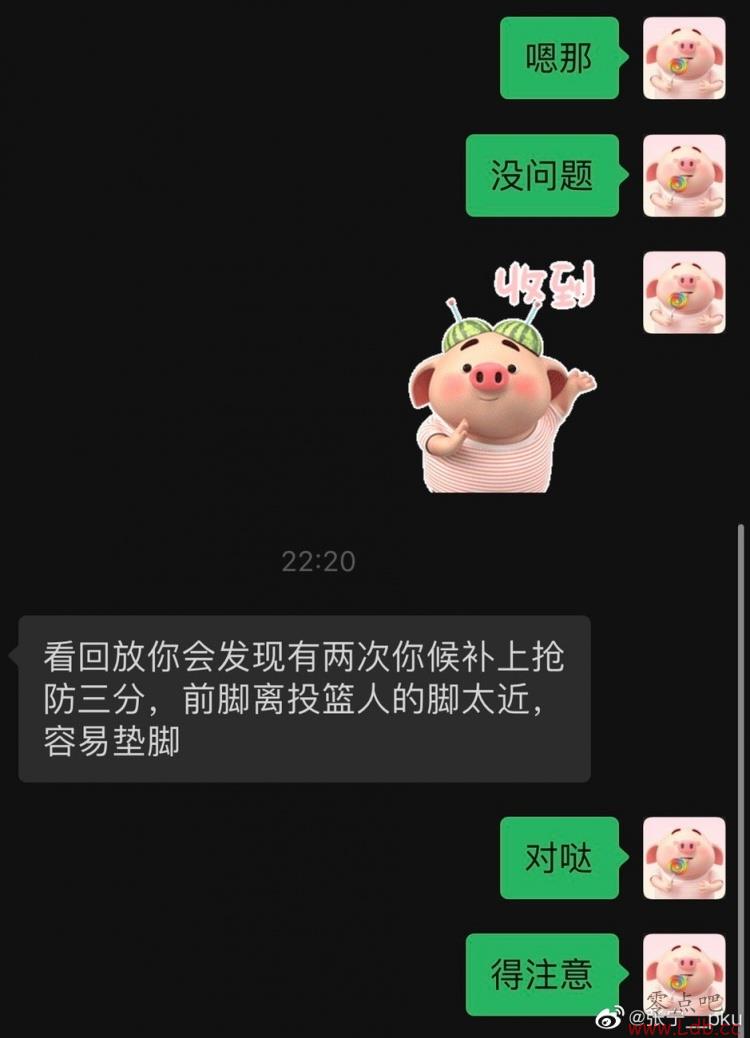
Task: Tap the avatar beside 得注意
Action: click(684, 974)
